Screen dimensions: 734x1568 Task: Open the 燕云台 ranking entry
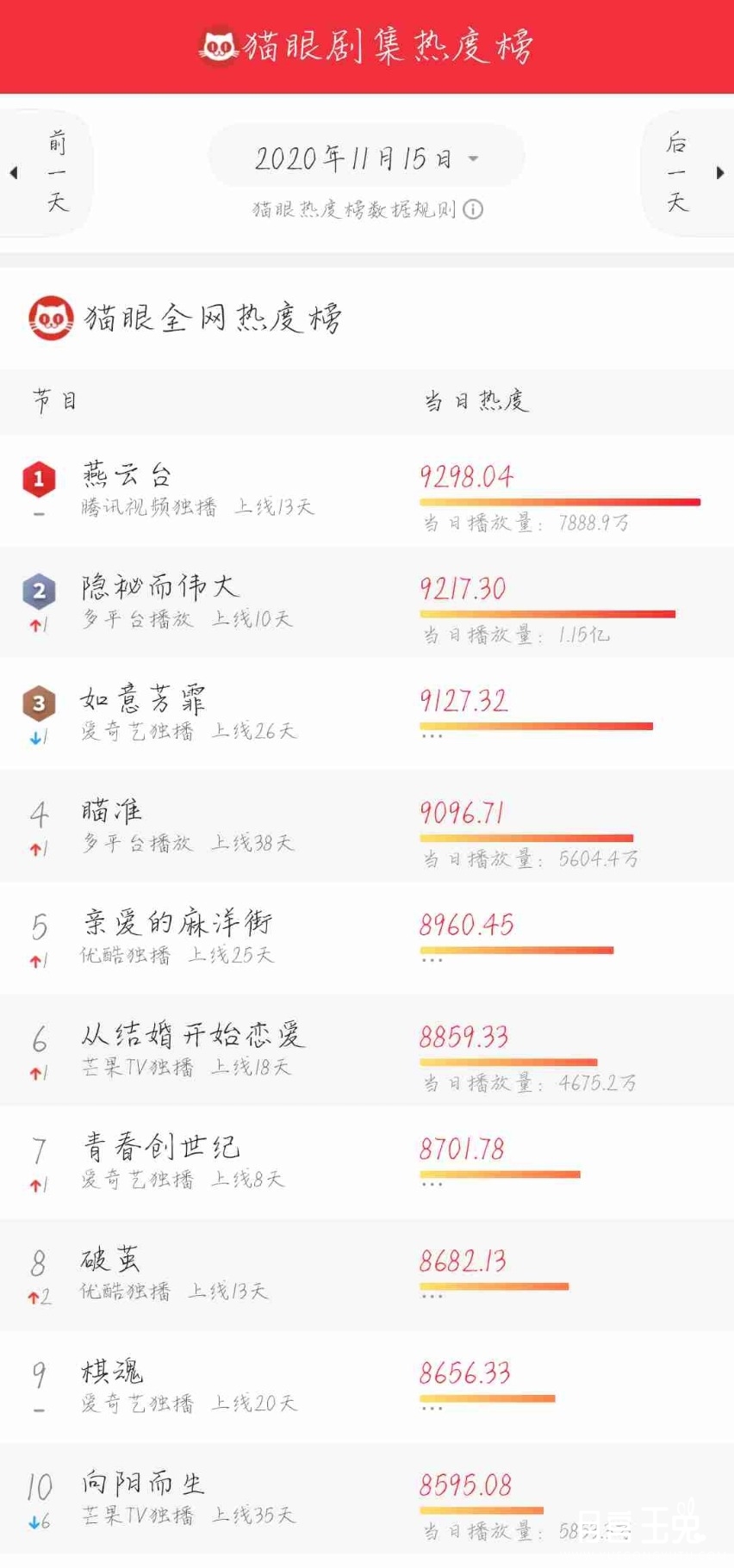pyautogui.click(x=367, y=490)
